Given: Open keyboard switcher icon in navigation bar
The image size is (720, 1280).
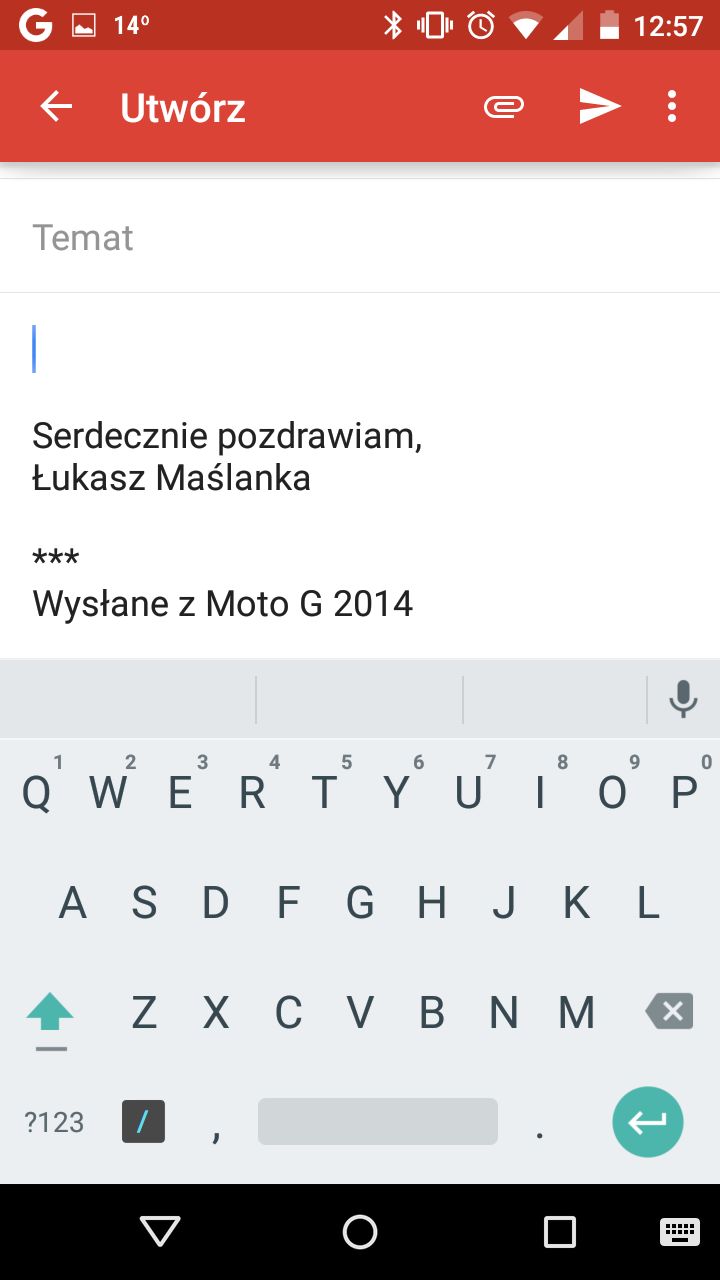Looking at the screenshot, I should [680, 1231].
